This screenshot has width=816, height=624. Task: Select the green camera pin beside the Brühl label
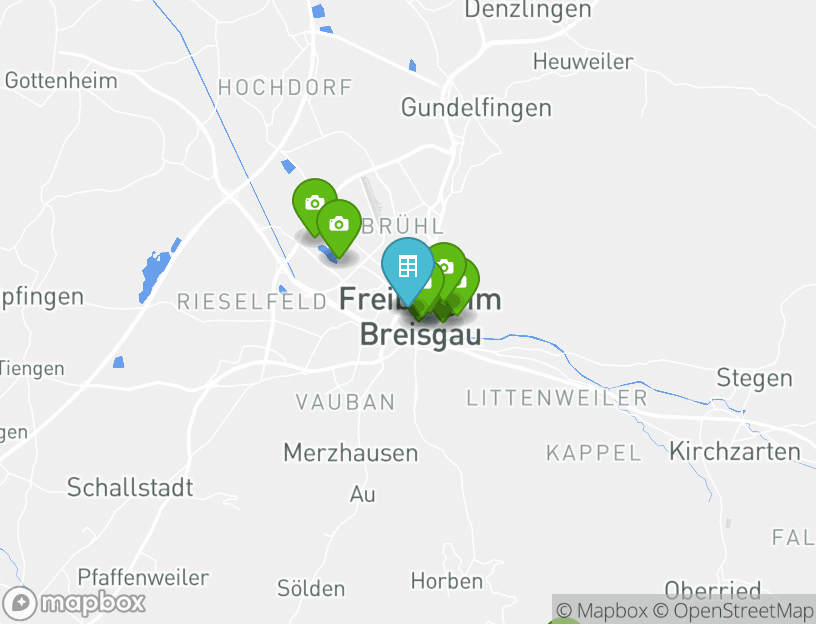pyautogui.click(x=339, y=223)
